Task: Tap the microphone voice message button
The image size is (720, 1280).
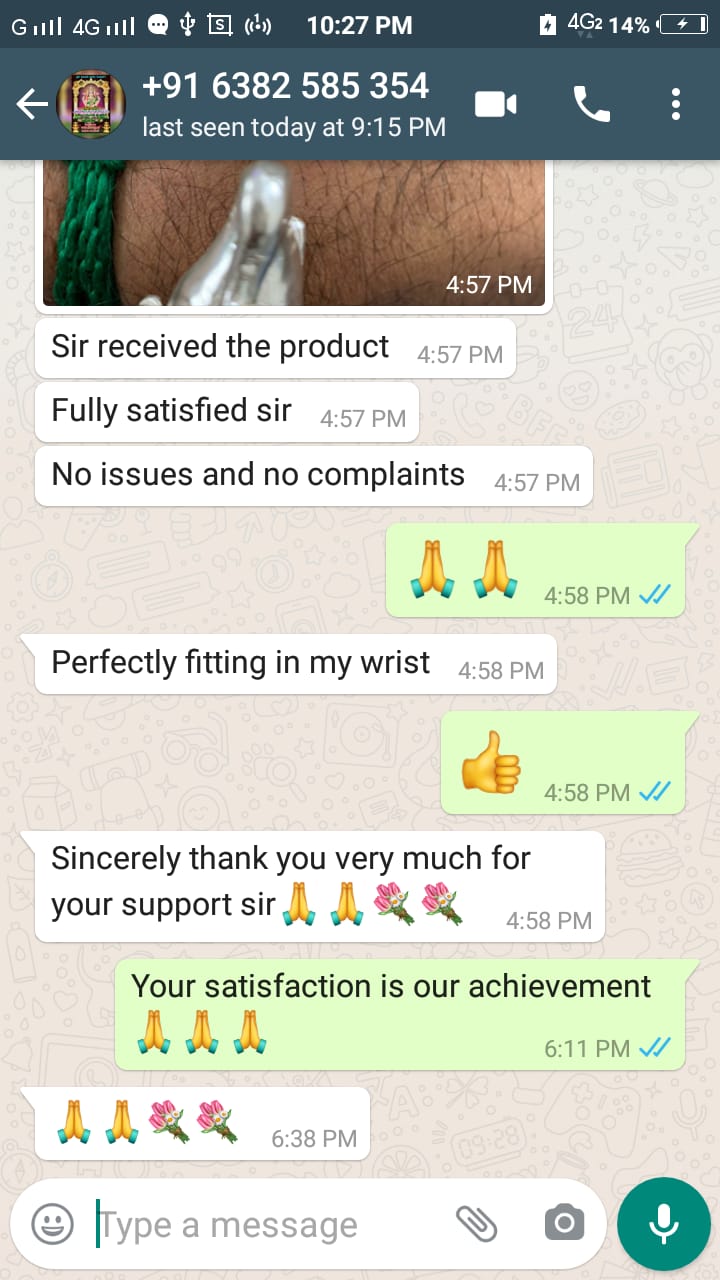Action: [x=663, y=1223]
